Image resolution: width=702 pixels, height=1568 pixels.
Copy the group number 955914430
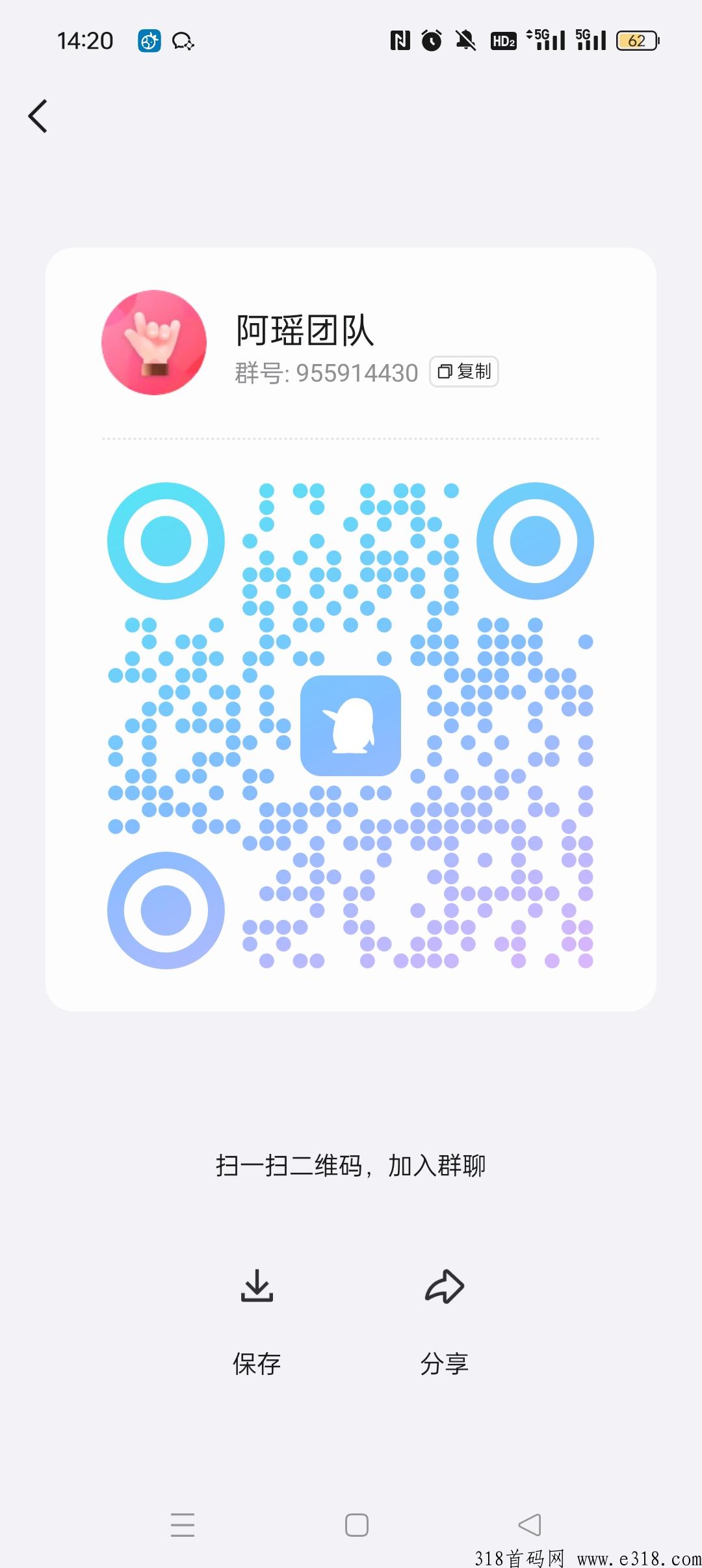463,371
